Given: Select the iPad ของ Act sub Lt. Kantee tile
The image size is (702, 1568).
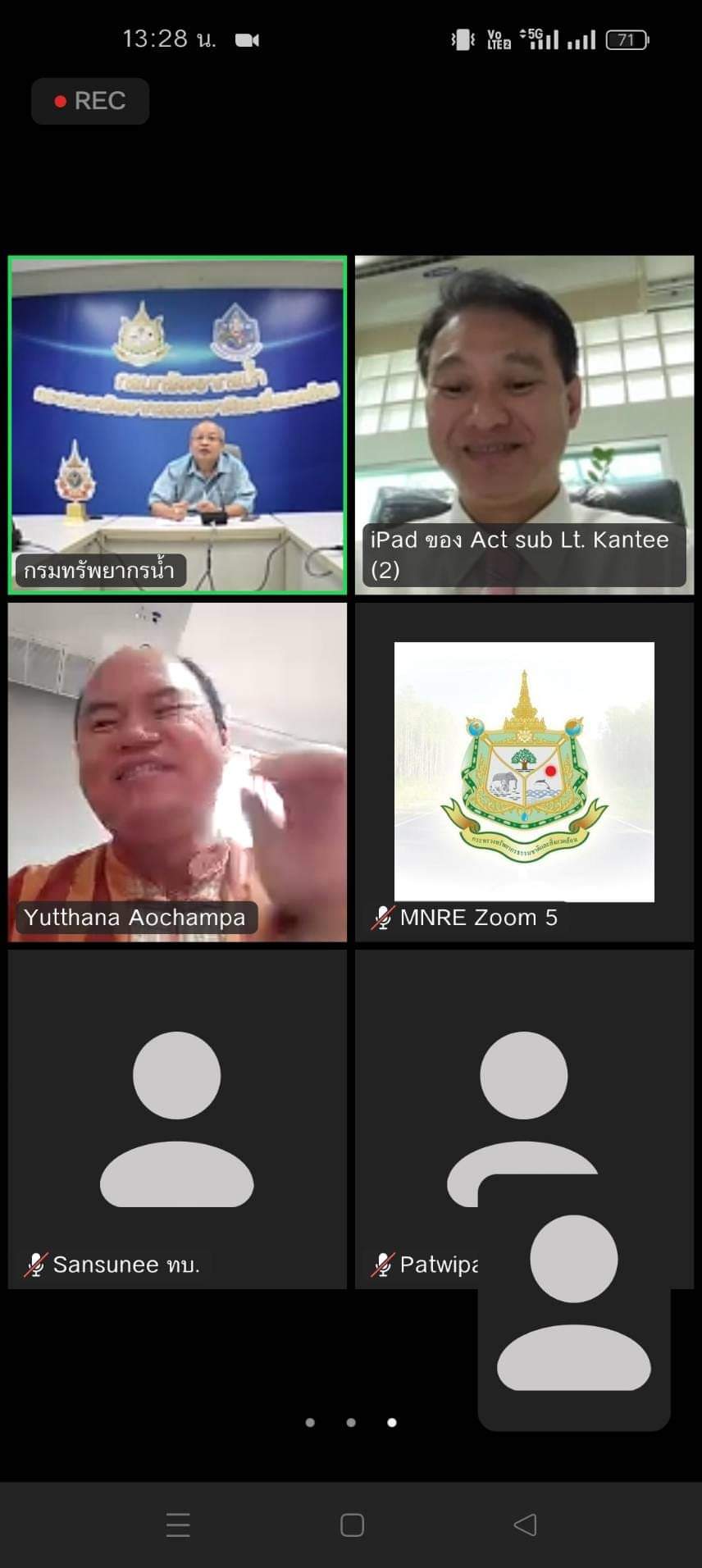Looking at the screenshot, I should point(525,425).
